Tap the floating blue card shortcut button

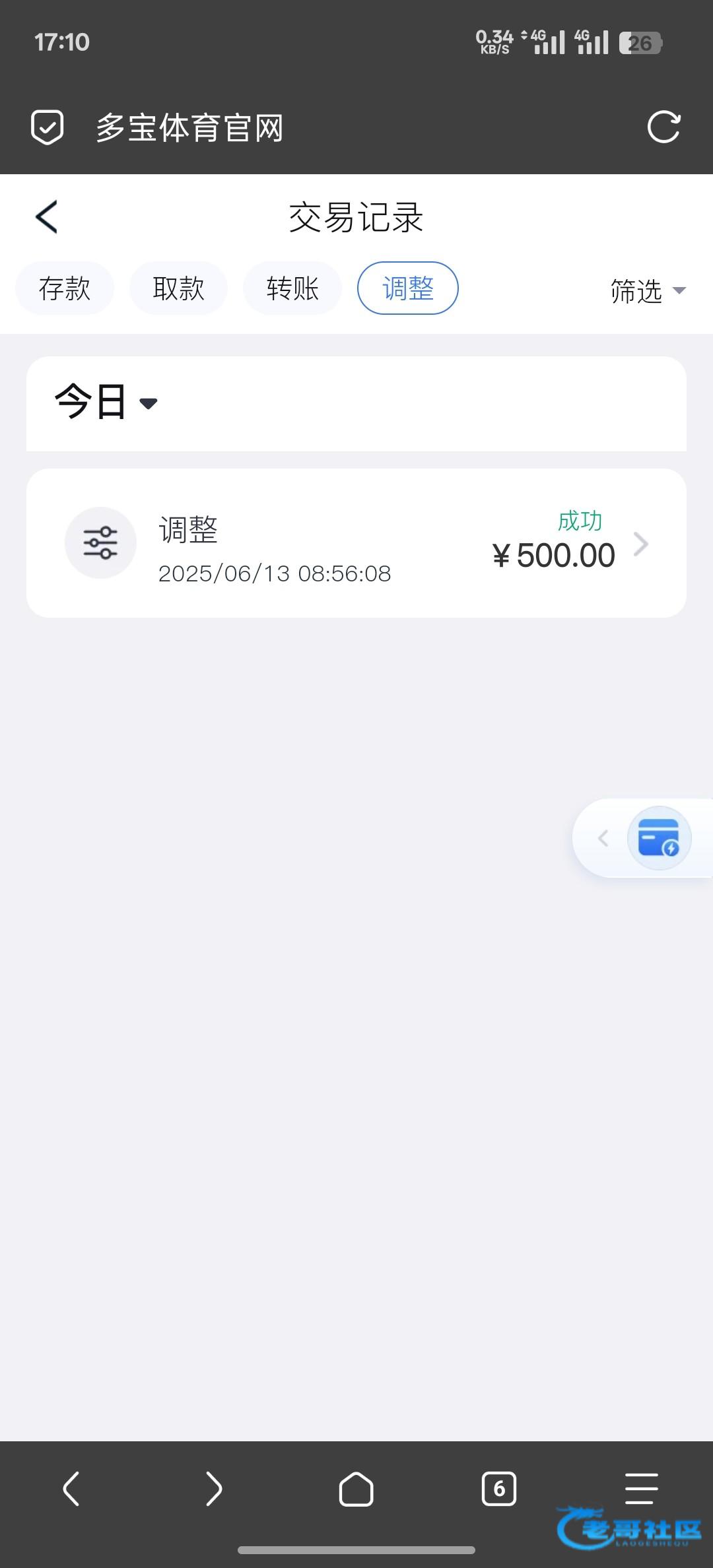(x=659, y=838)
